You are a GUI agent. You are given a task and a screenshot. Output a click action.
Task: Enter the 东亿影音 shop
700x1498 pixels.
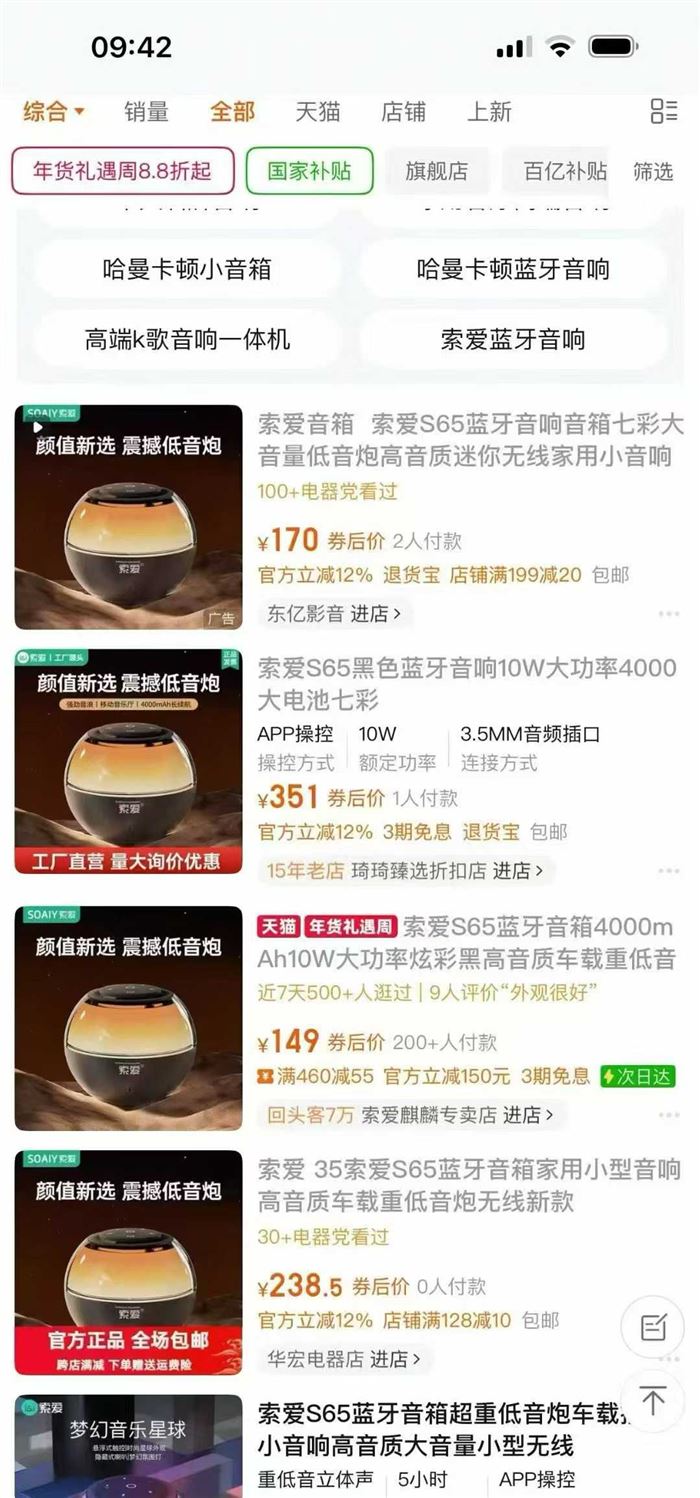point(334,614)
